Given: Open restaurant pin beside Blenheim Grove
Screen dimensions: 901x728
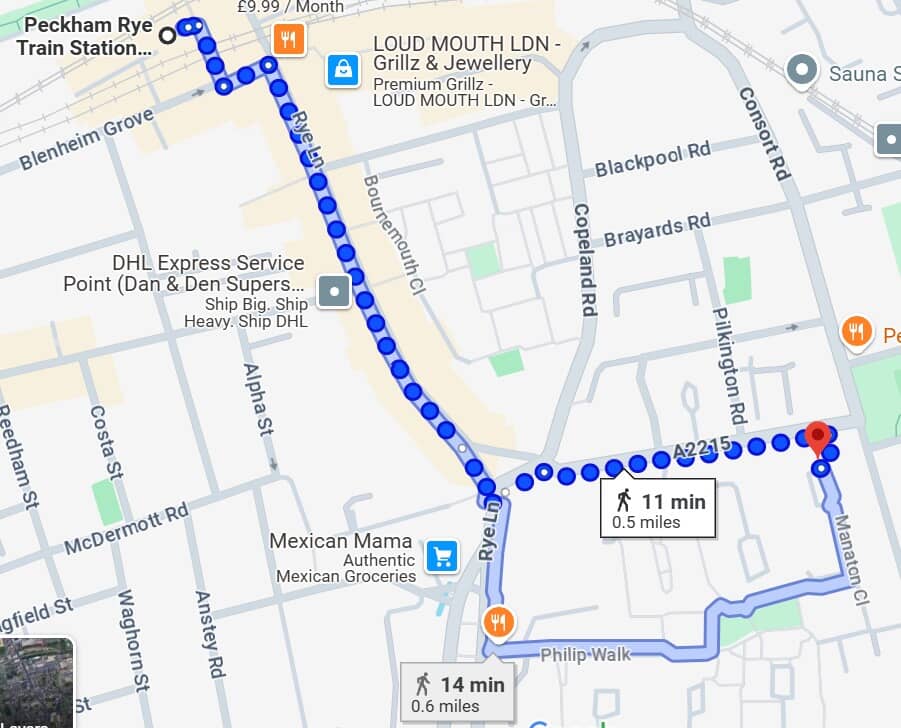Looking at the screenshot, I should tap(288, 40).
